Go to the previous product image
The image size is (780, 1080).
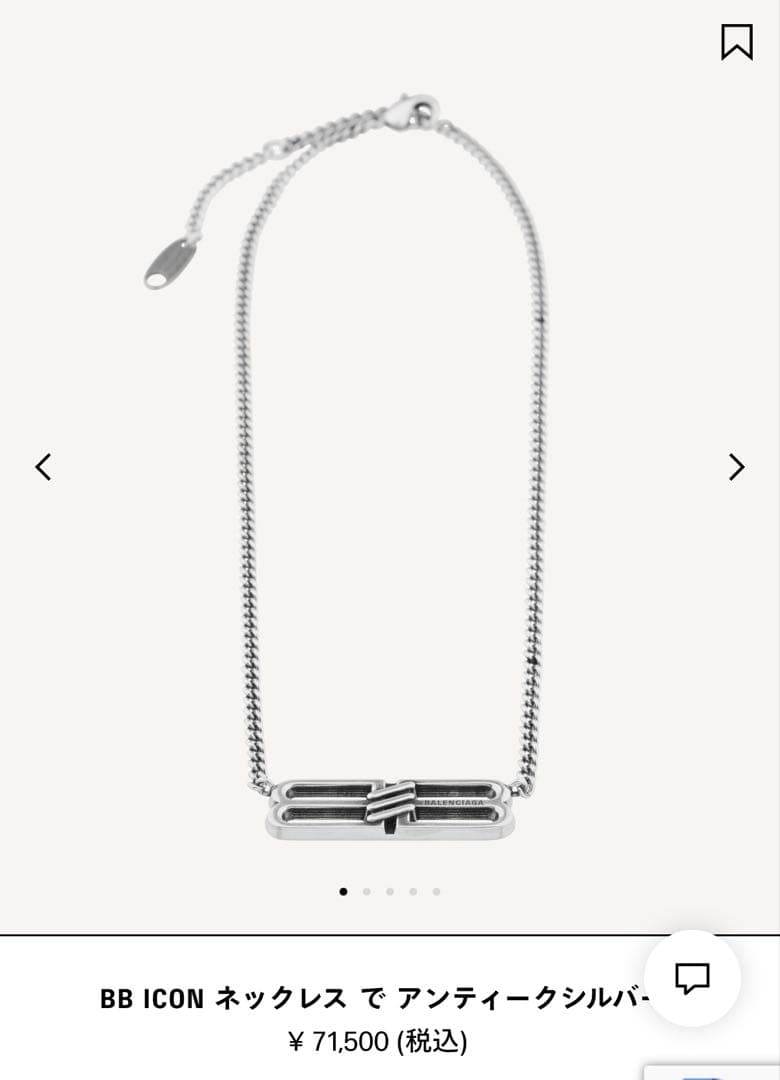pos(43,467)
